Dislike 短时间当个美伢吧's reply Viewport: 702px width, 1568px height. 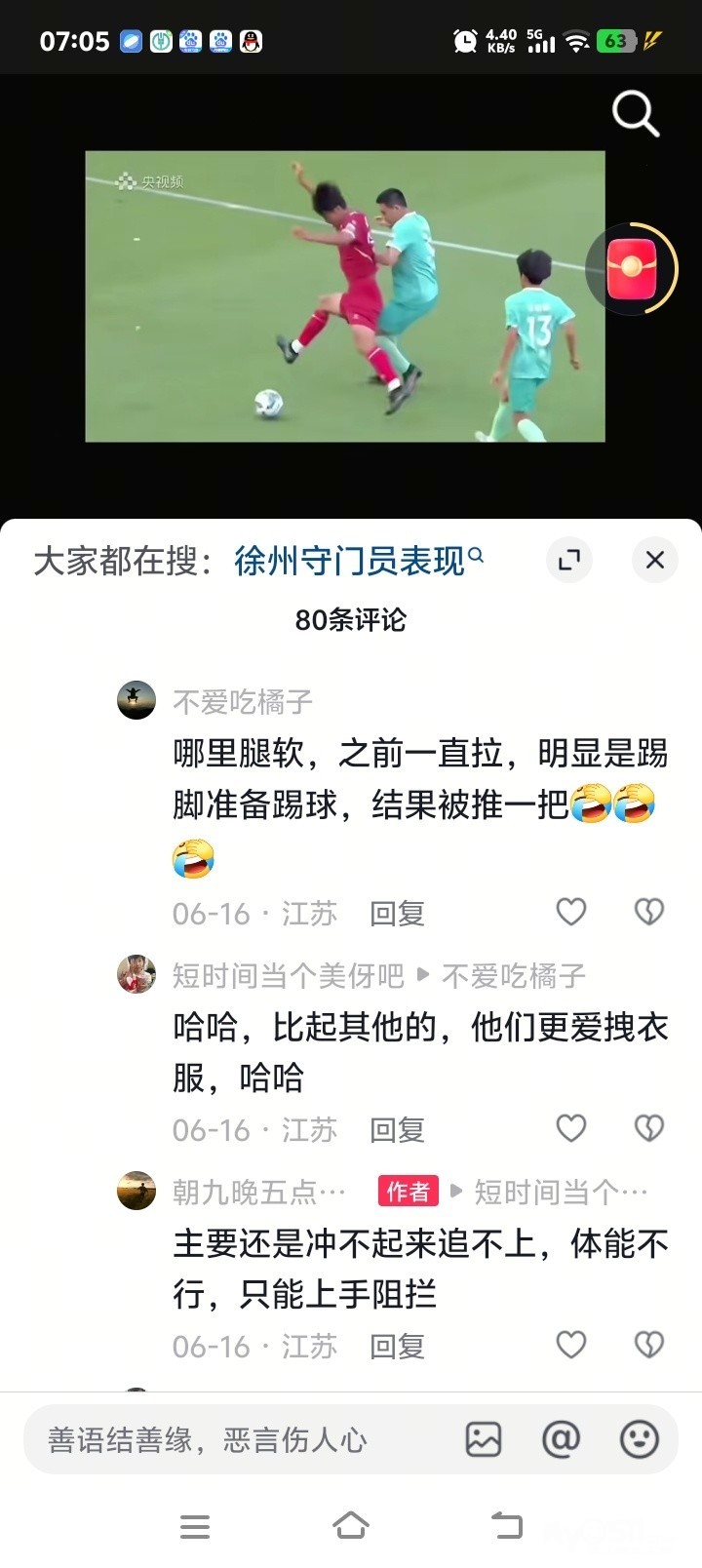[x=648, y=1128]
